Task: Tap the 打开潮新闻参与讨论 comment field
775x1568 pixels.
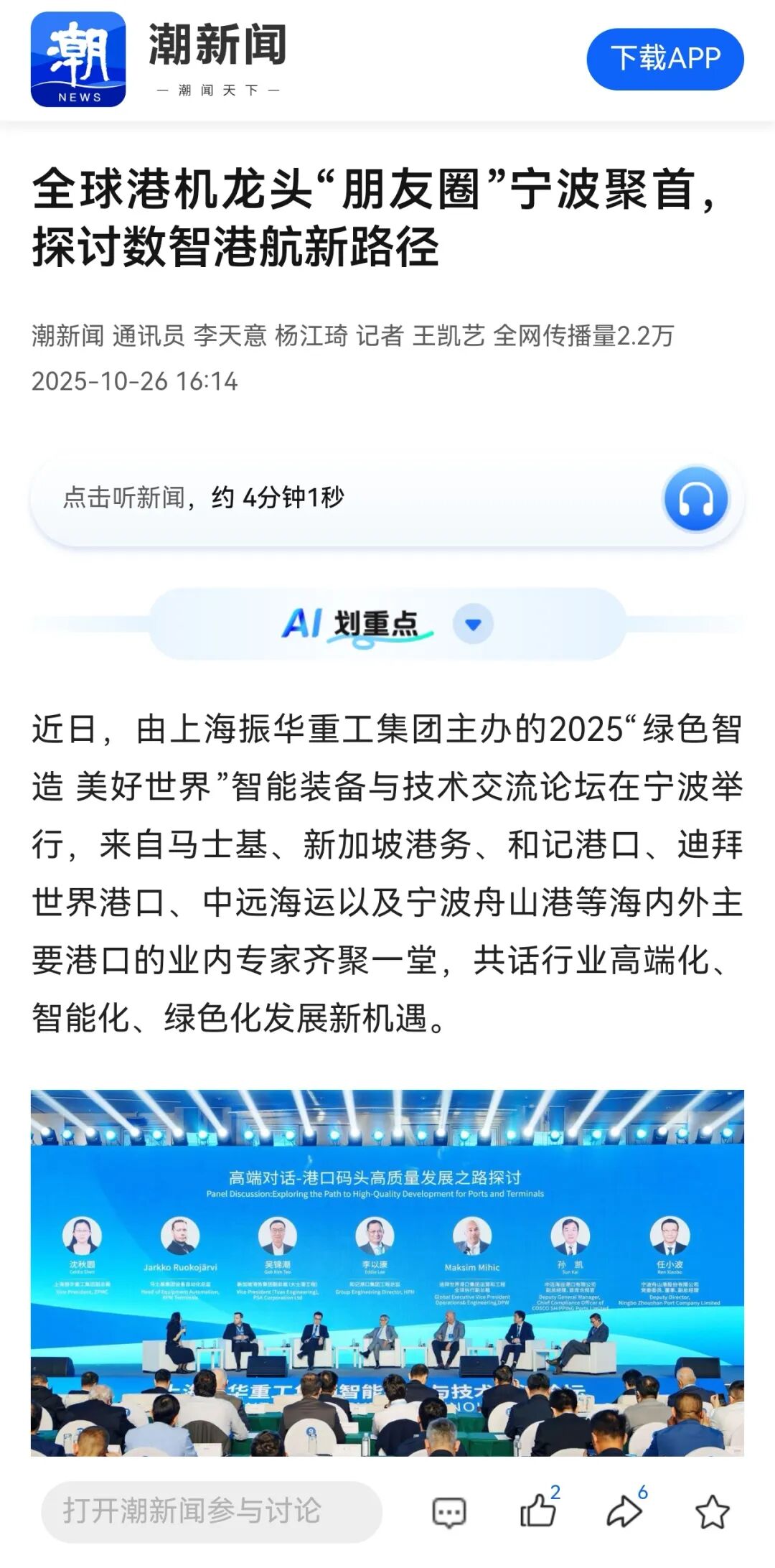Action: point(211,1511)
